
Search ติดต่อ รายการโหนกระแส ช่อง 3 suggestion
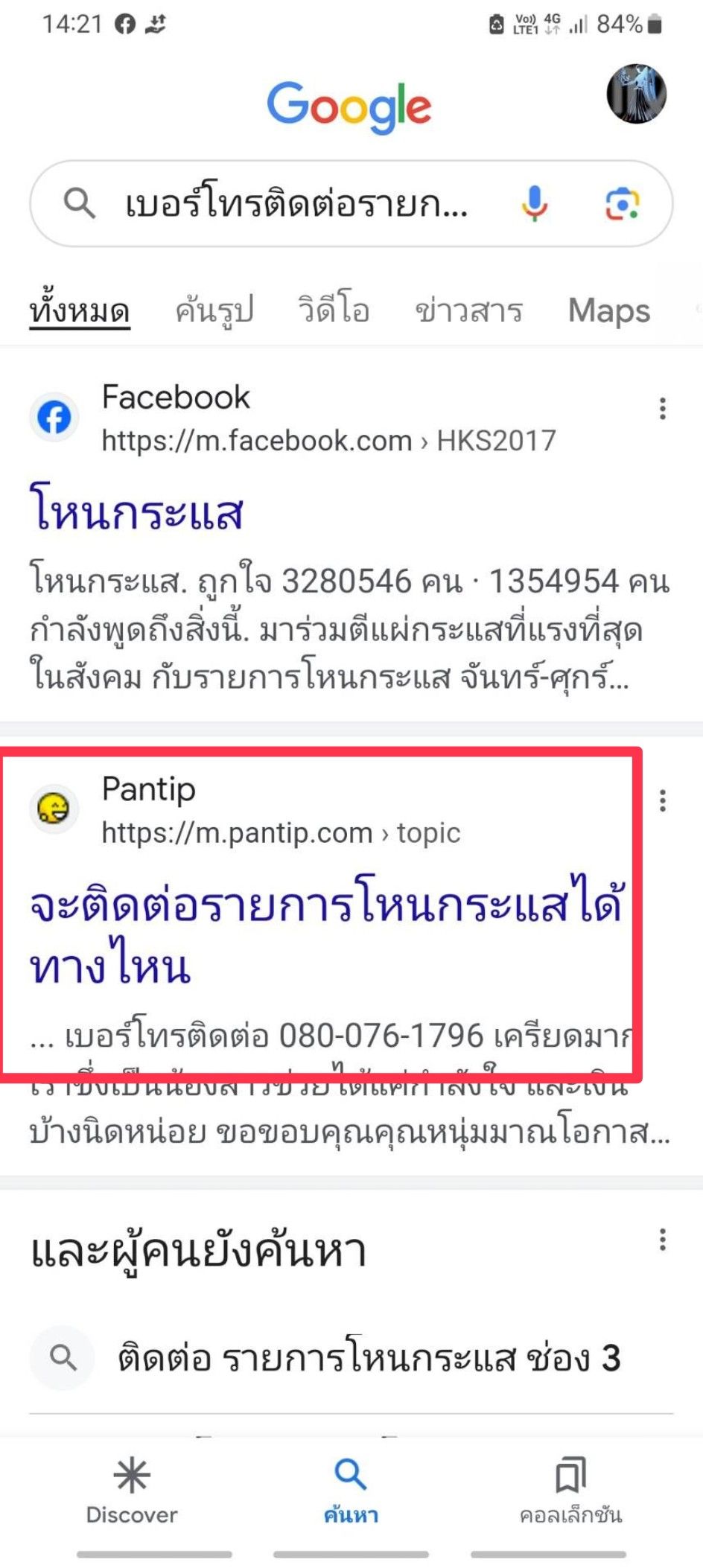pyautogui.click(x=351, y=1358)
